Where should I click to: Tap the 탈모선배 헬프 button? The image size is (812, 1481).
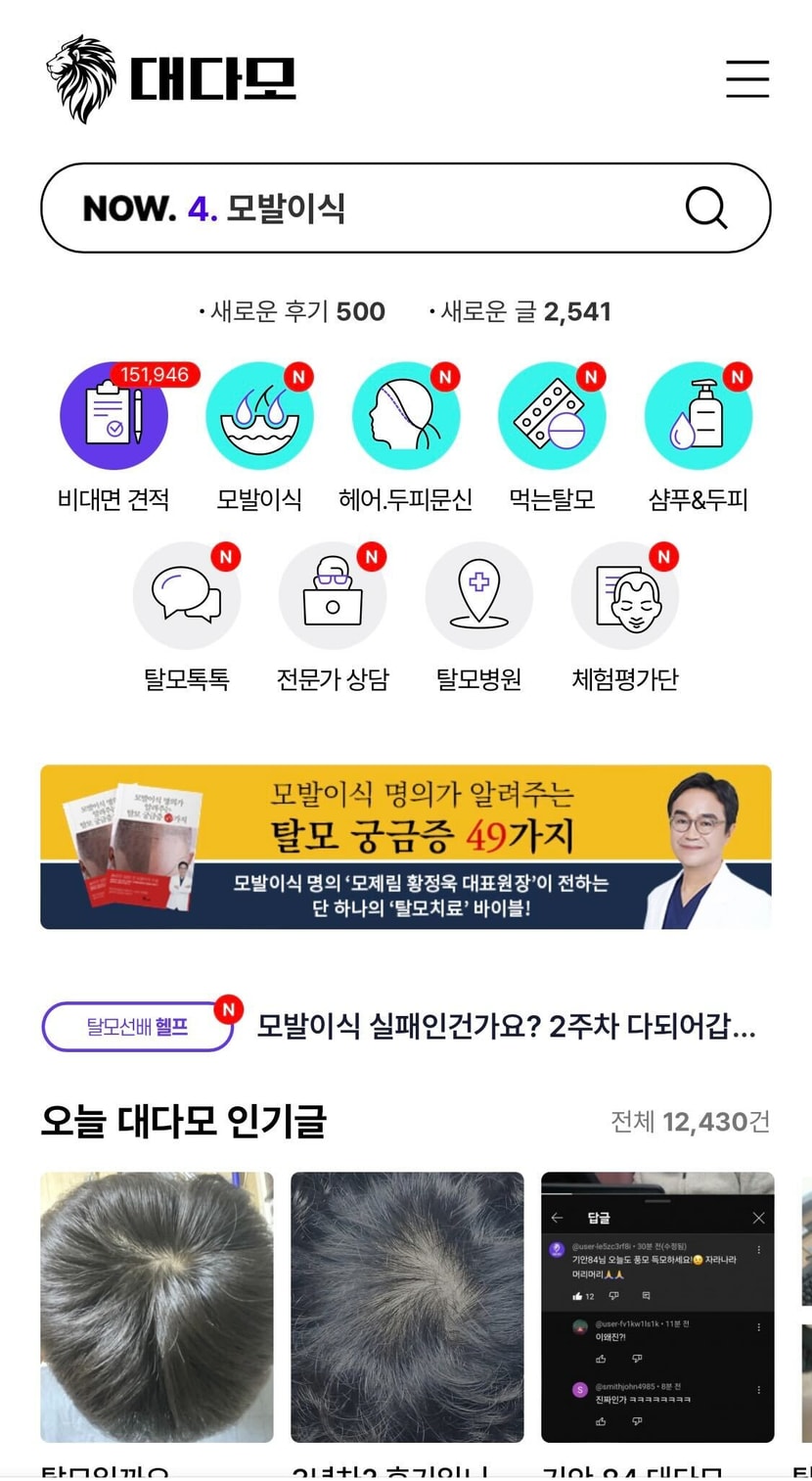coord(137,1027)
